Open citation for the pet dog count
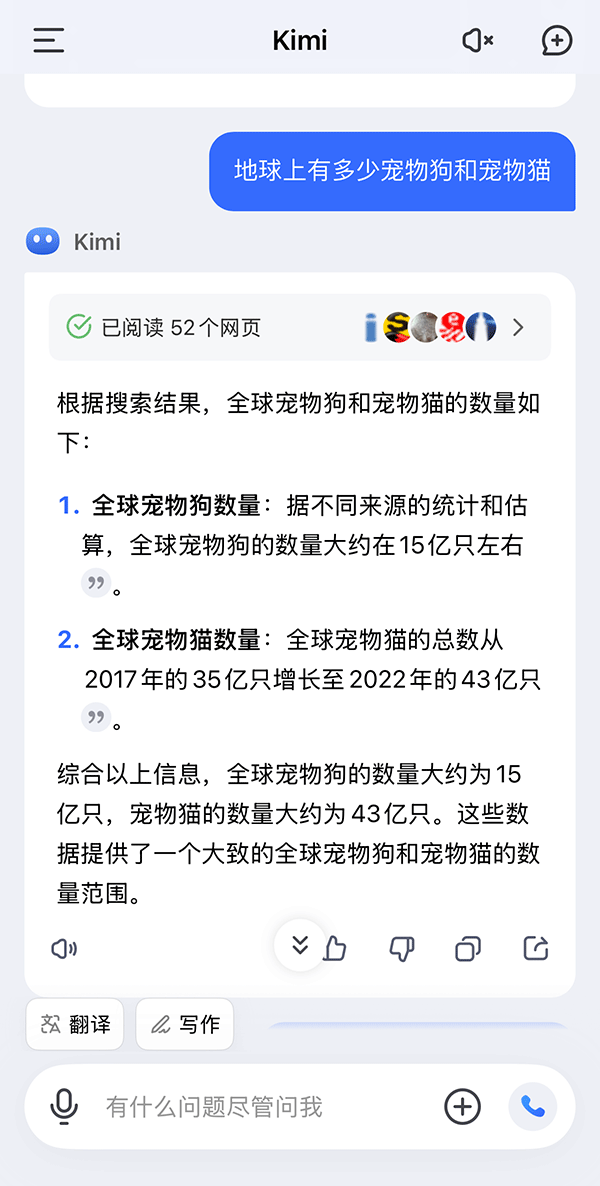This screenshot has width=600, height=1186. point(96,584)
